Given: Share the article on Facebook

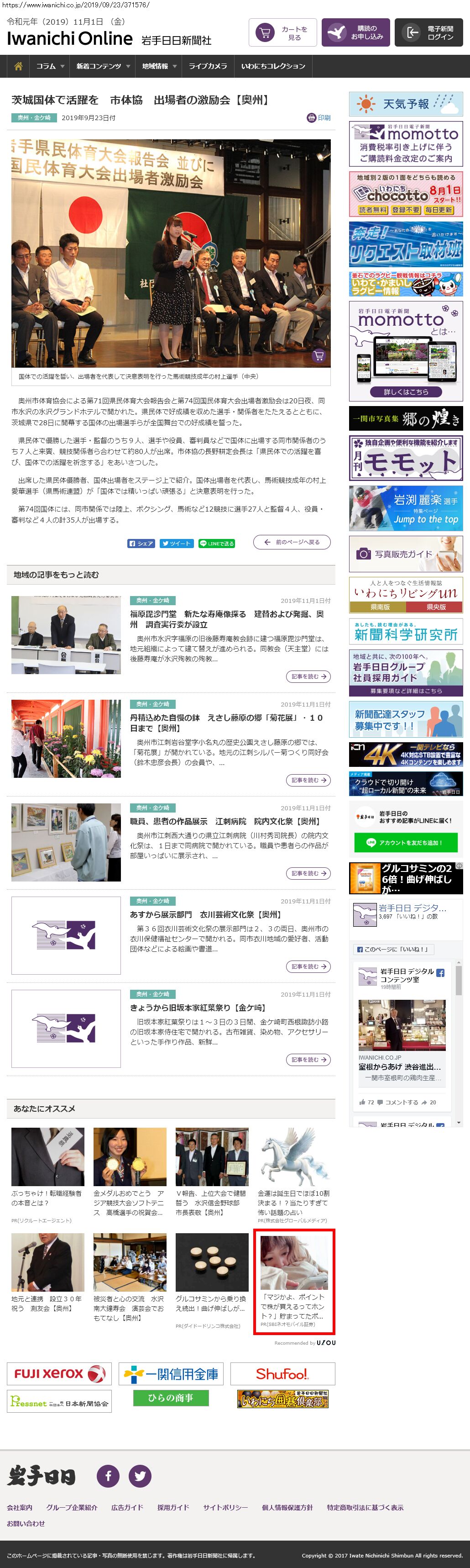Looking at the screenshot, I should (141, 544).
